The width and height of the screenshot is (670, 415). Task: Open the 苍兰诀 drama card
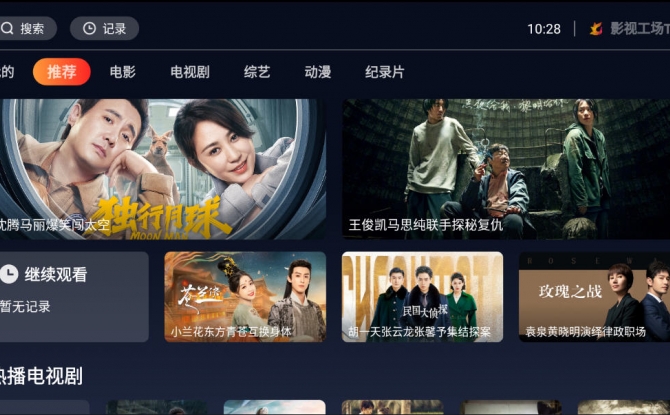245,296
